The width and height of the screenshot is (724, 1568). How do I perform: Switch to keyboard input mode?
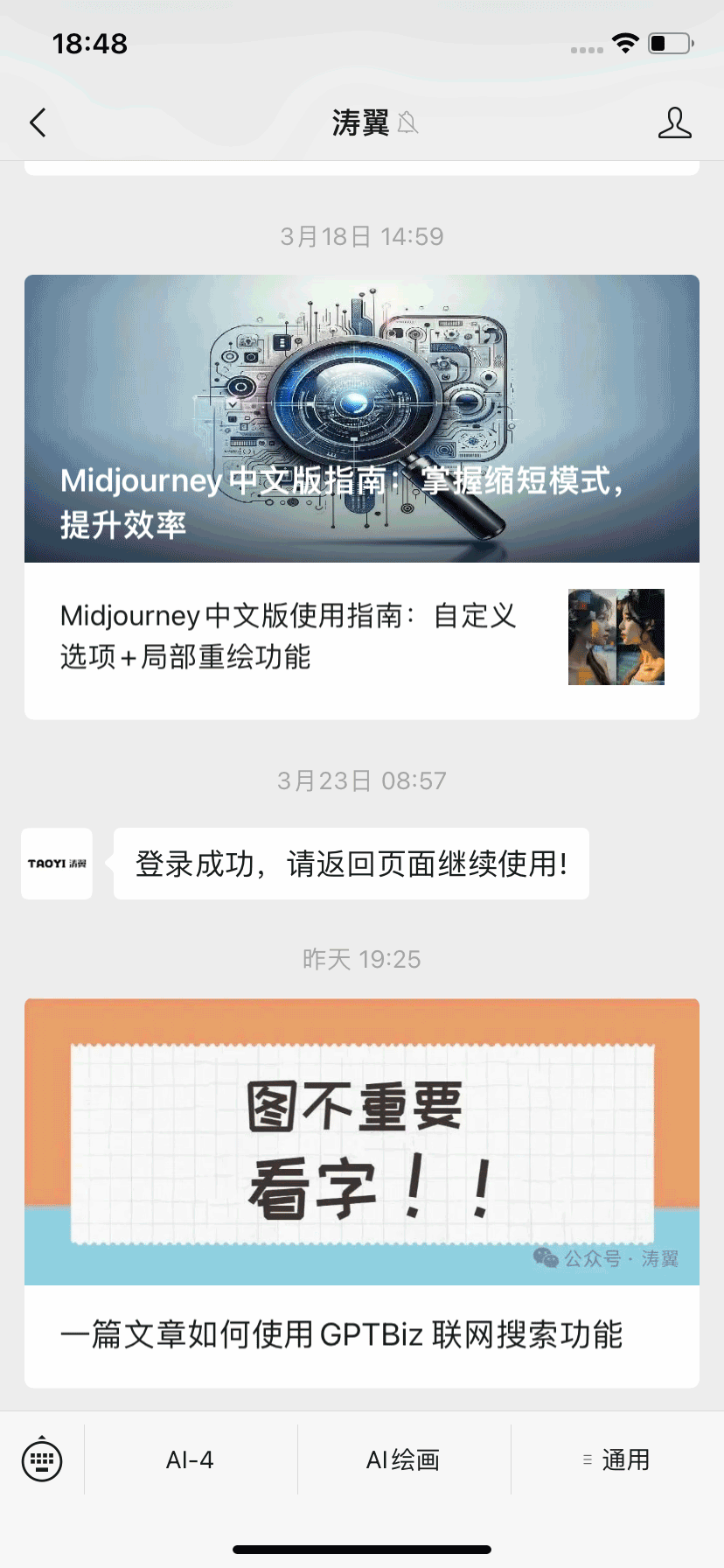[42, 1459]
